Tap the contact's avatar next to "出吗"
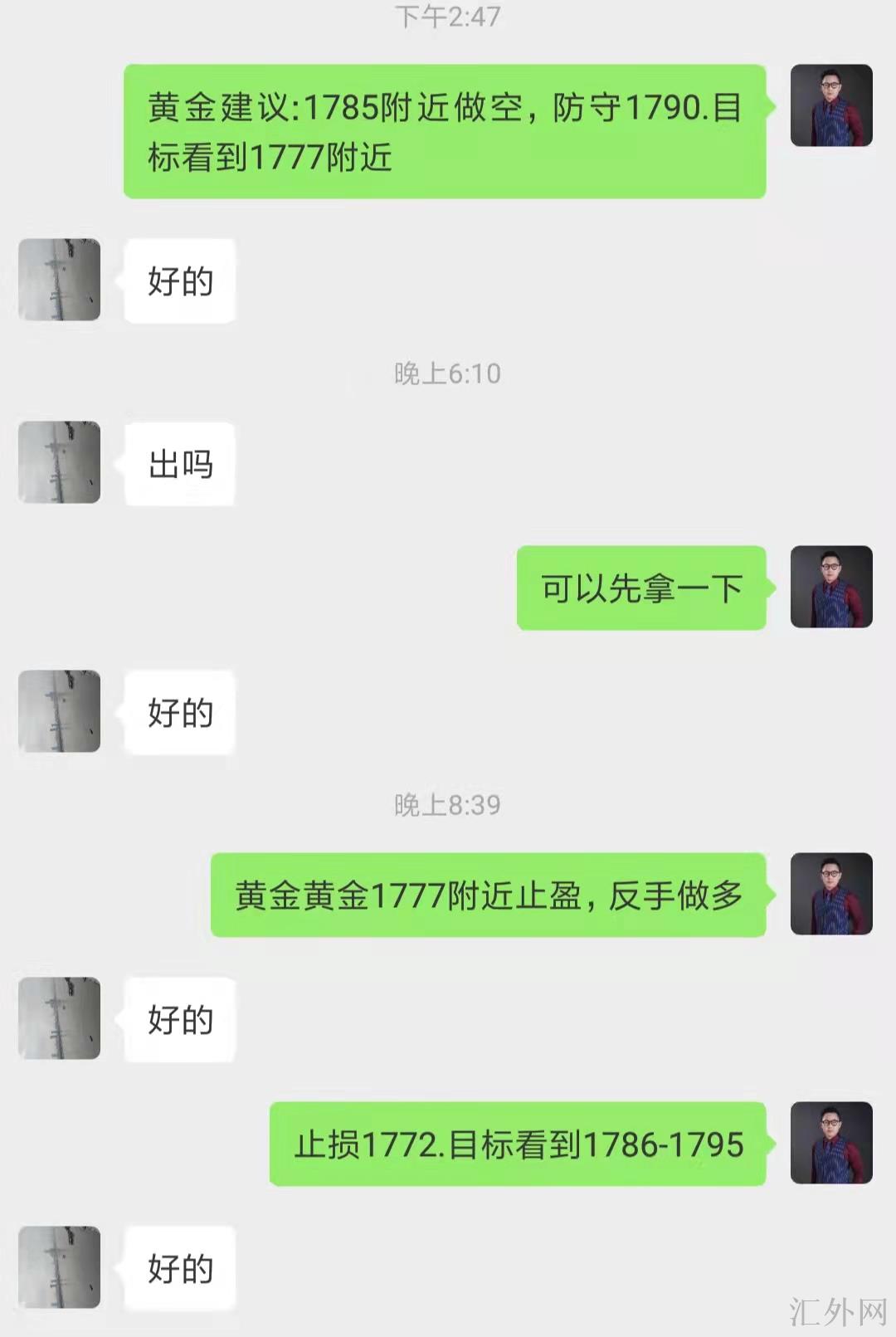 (60, 462)
